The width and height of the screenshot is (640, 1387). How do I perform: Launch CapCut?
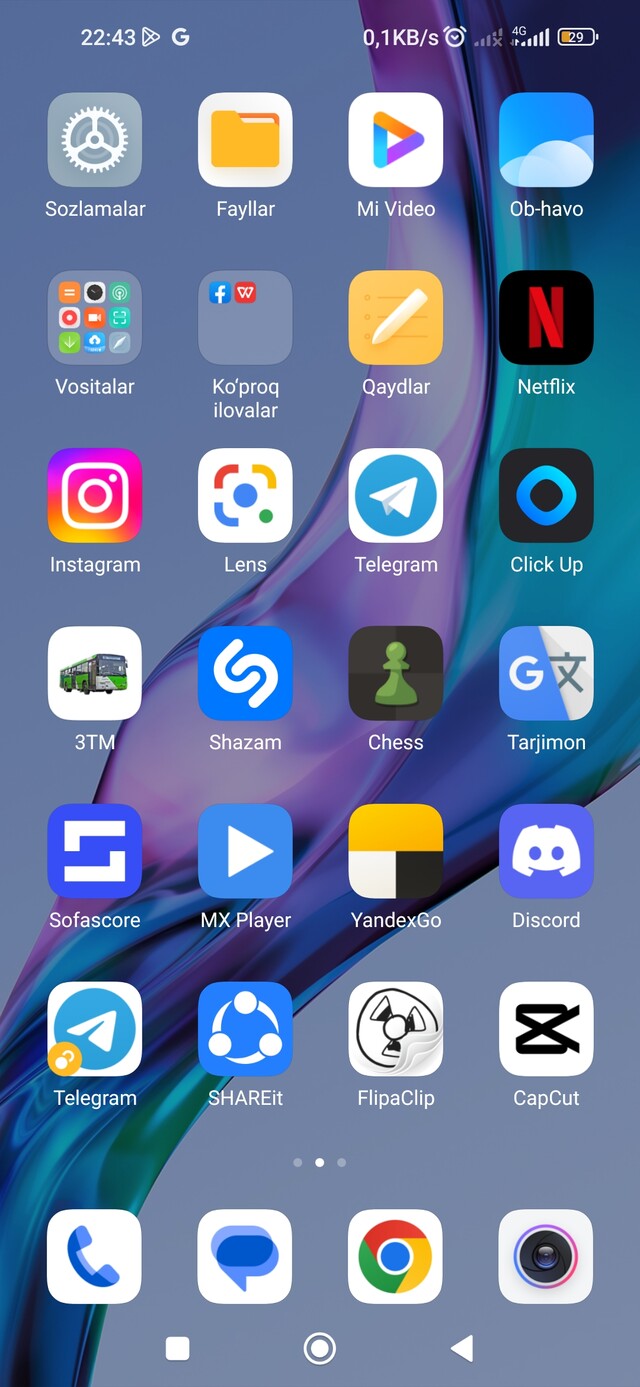coord(546,1030)
